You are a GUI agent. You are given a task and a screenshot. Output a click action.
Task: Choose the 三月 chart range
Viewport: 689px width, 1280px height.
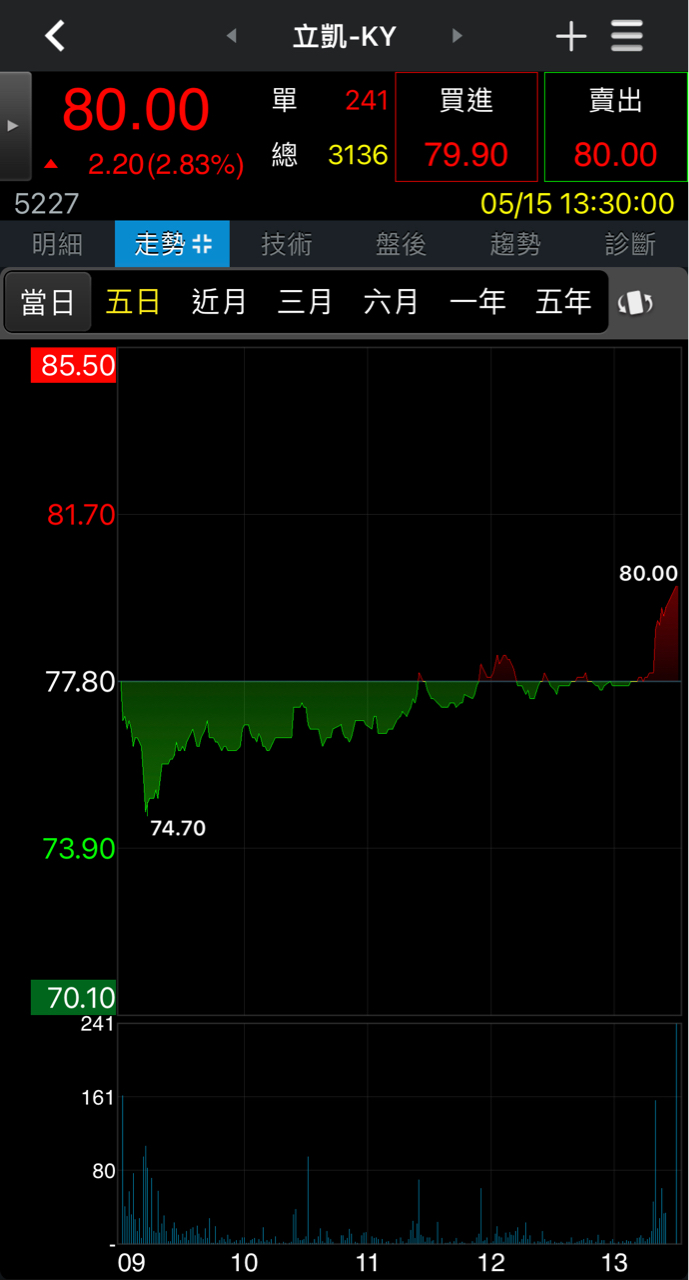(305, 302)
